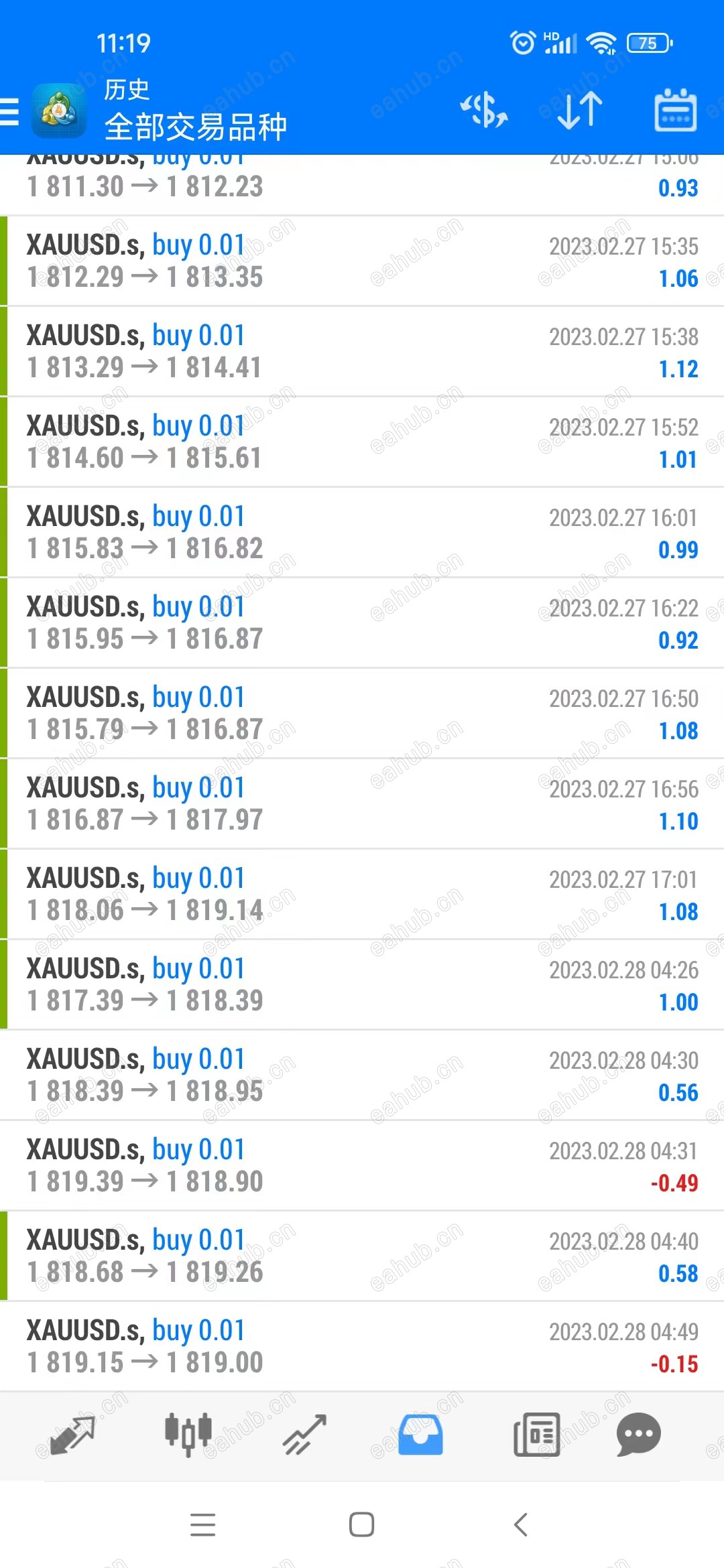Go to the Trade tab
The width and height of the screenshot is (724, 1568).
pyautogui.click(x=304, y=1435)
